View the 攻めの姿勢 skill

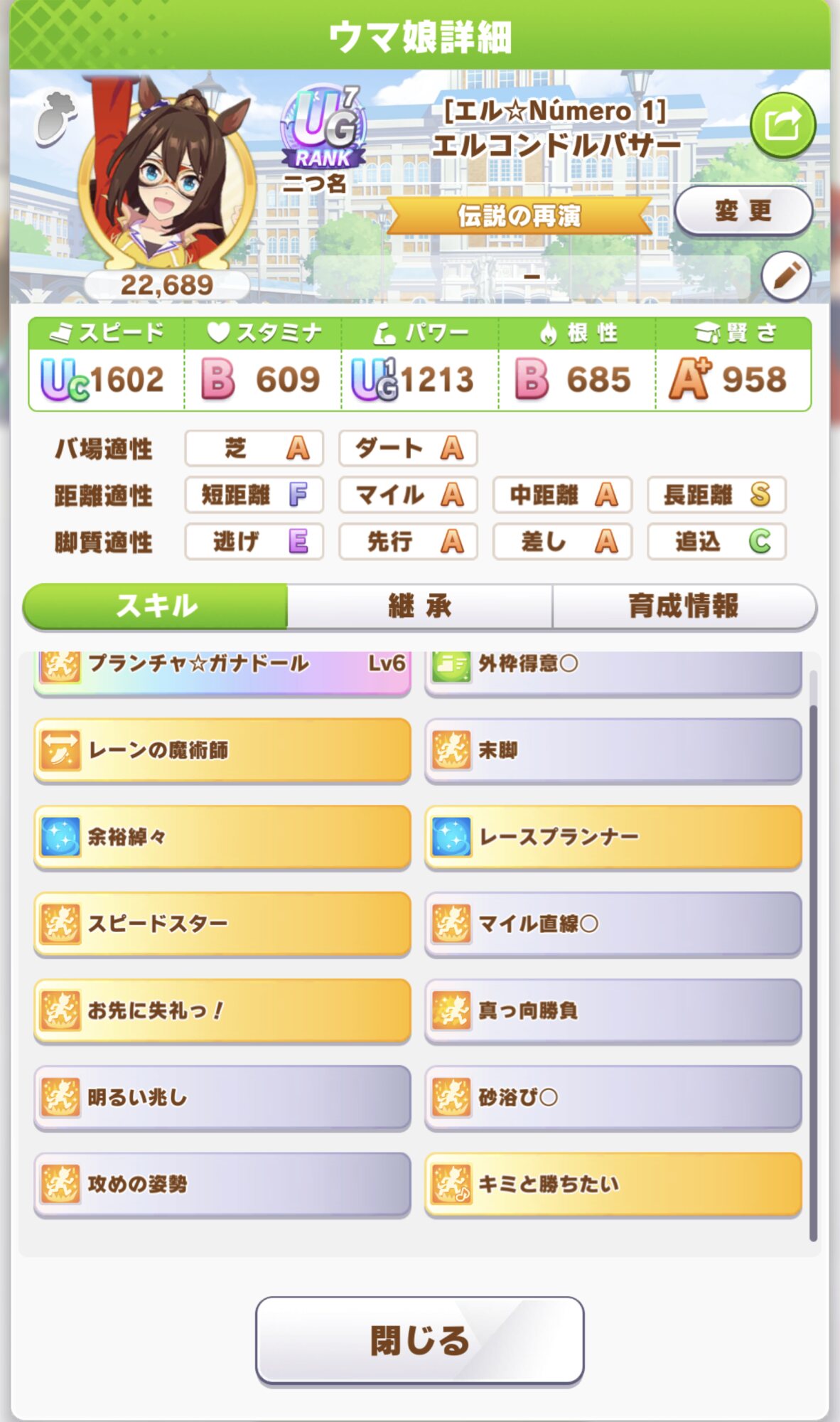coord(222,1184)
